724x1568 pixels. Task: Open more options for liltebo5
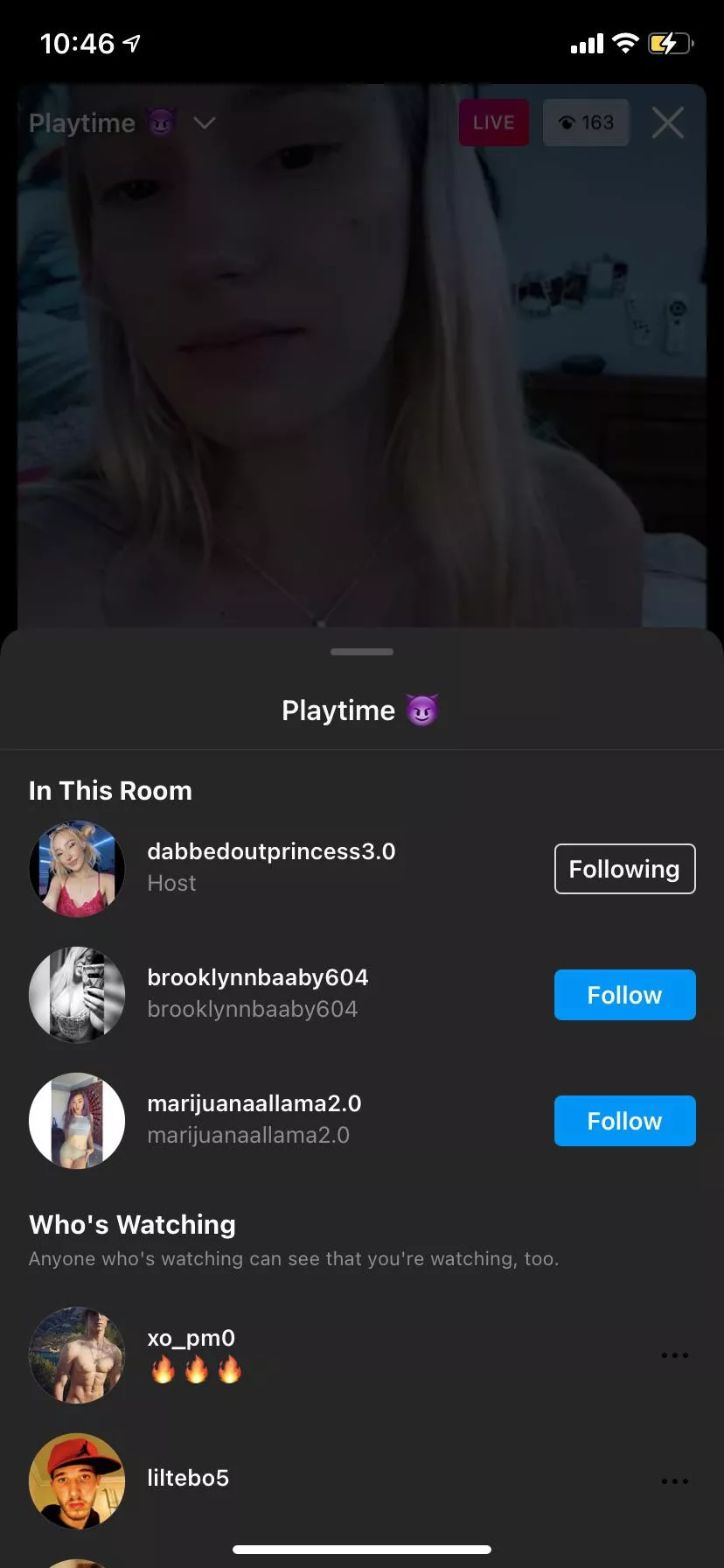[674, 1481]
